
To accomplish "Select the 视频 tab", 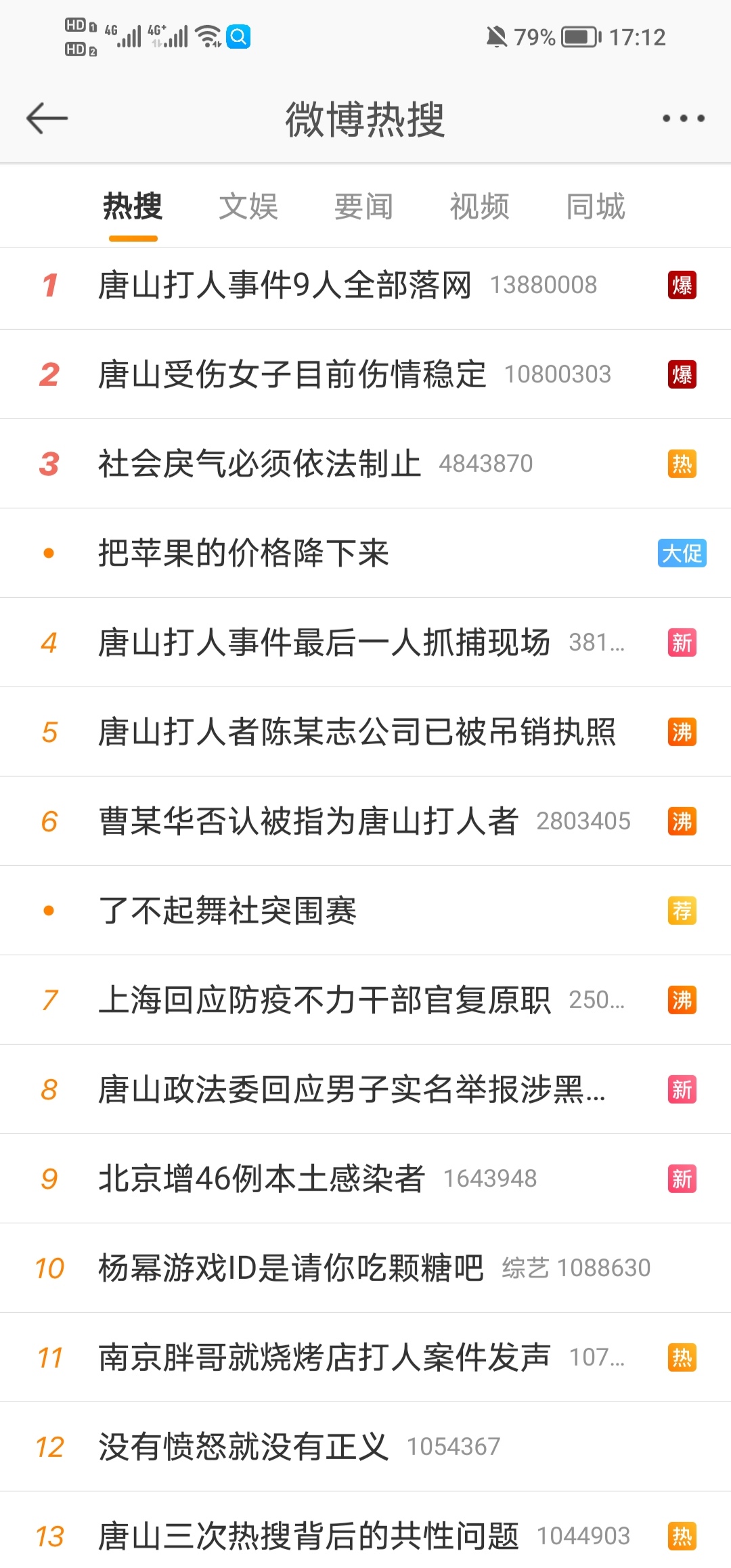I will [x=479, y=206].
